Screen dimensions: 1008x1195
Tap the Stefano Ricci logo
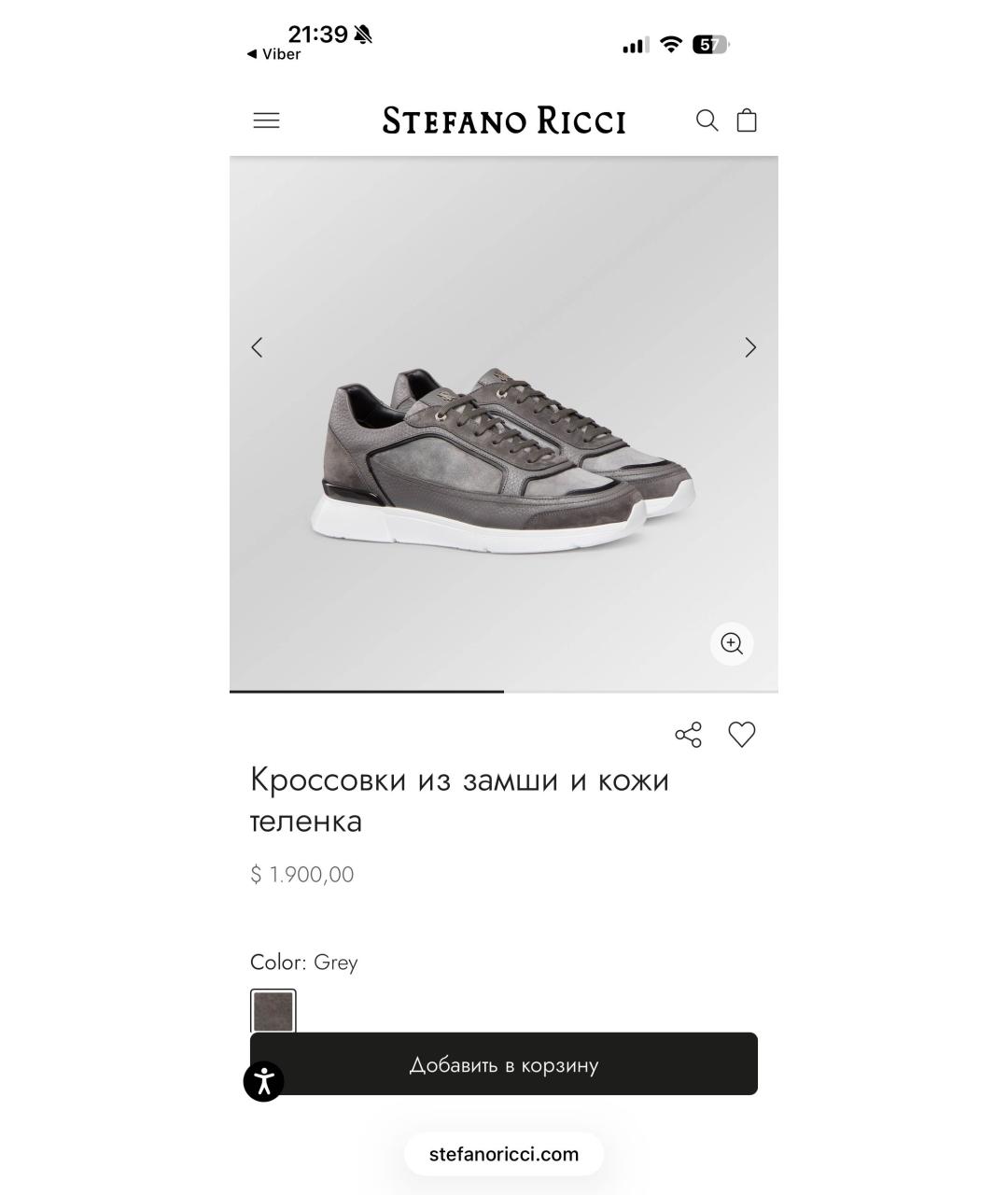click(504, 119)
